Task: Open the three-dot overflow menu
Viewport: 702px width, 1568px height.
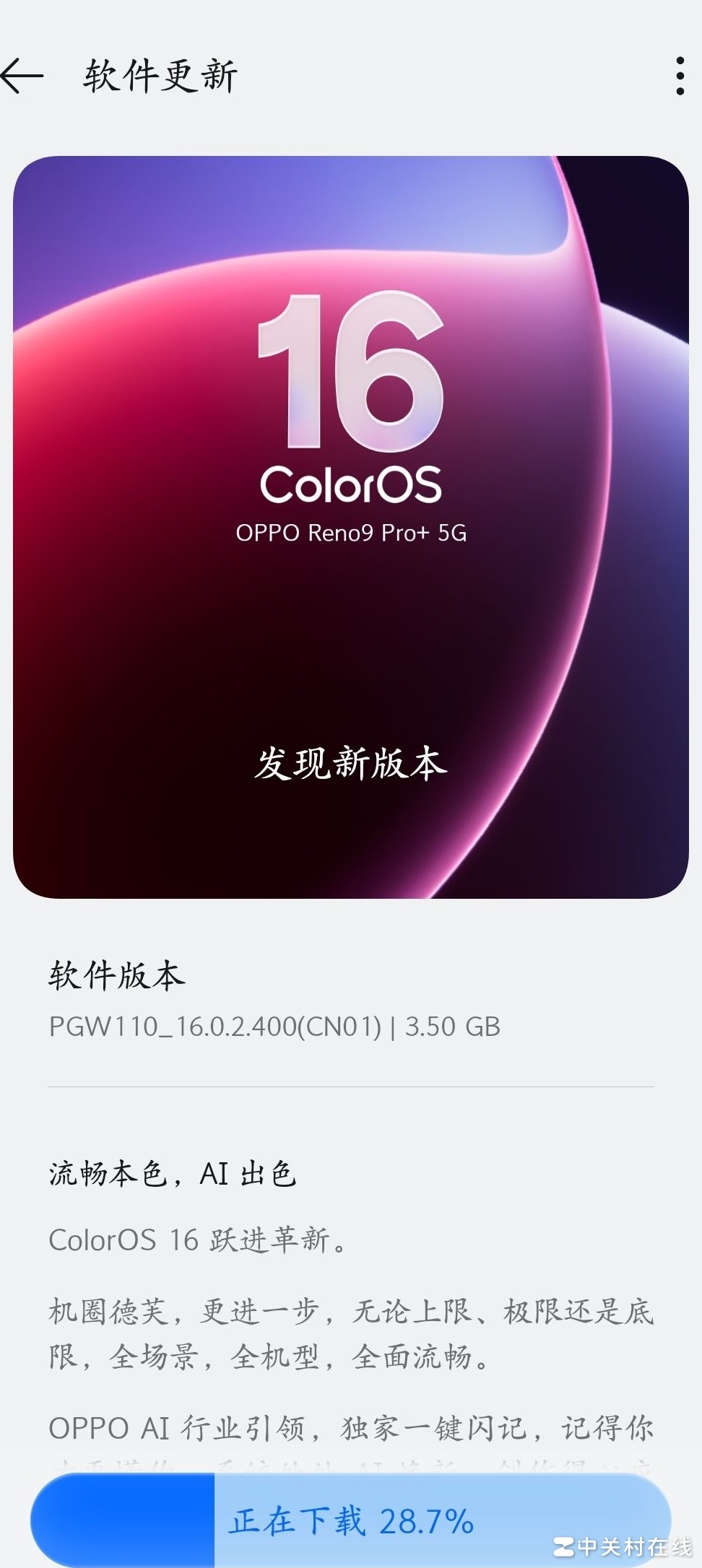Action: pyautogui.click(x=680, y=76)
